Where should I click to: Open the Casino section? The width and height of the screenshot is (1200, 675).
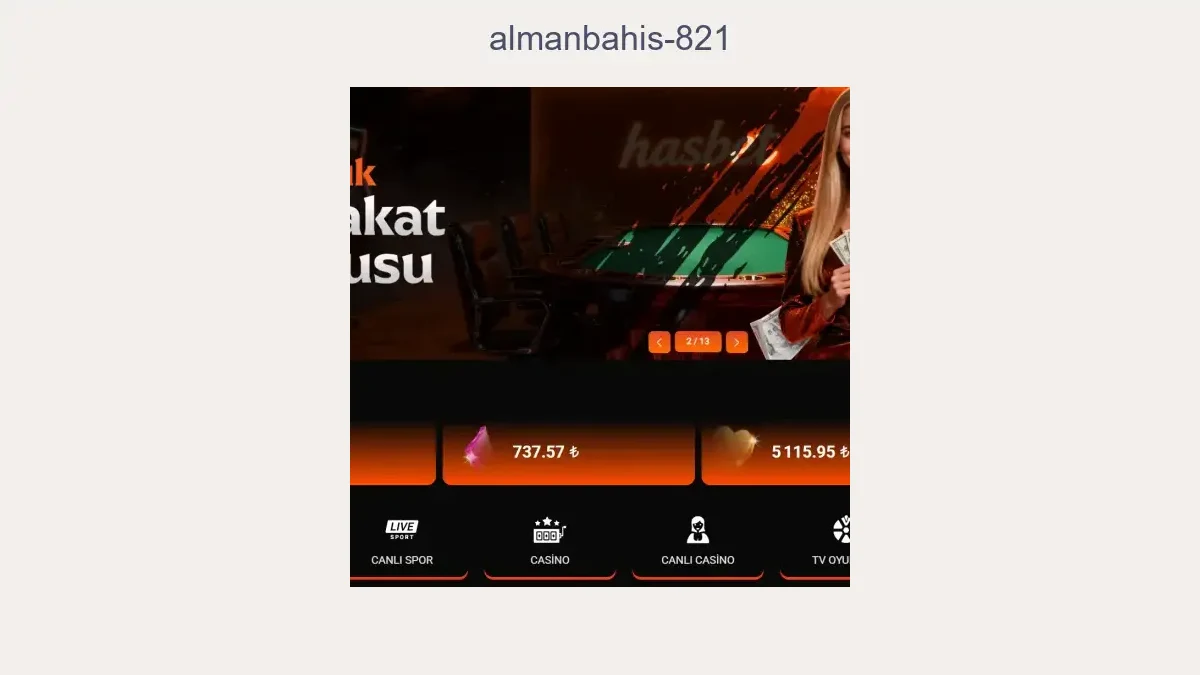(x=549, y=543)
